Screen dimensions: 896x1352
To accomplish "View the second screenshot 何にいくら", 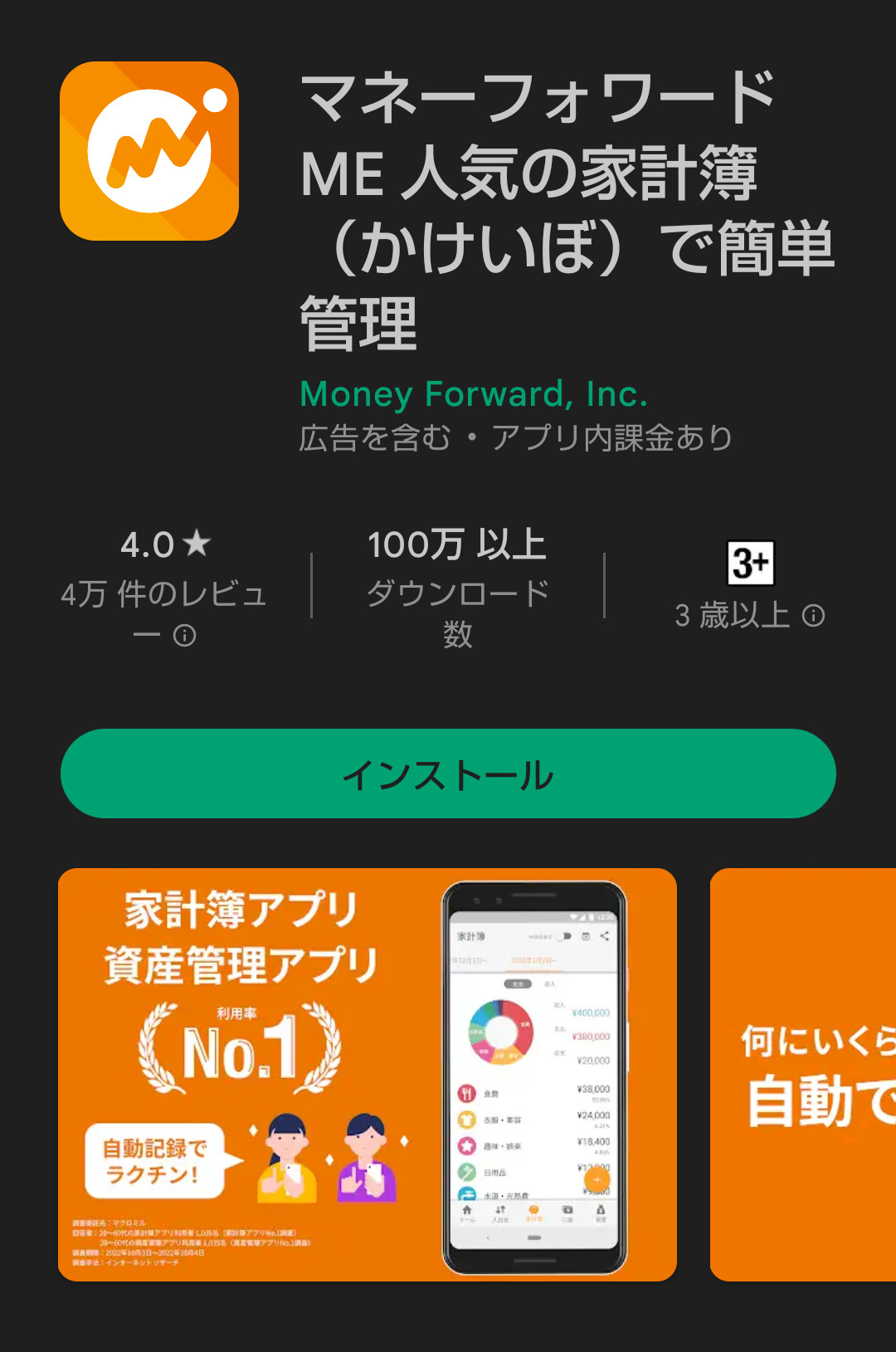I will [803, 1074].
